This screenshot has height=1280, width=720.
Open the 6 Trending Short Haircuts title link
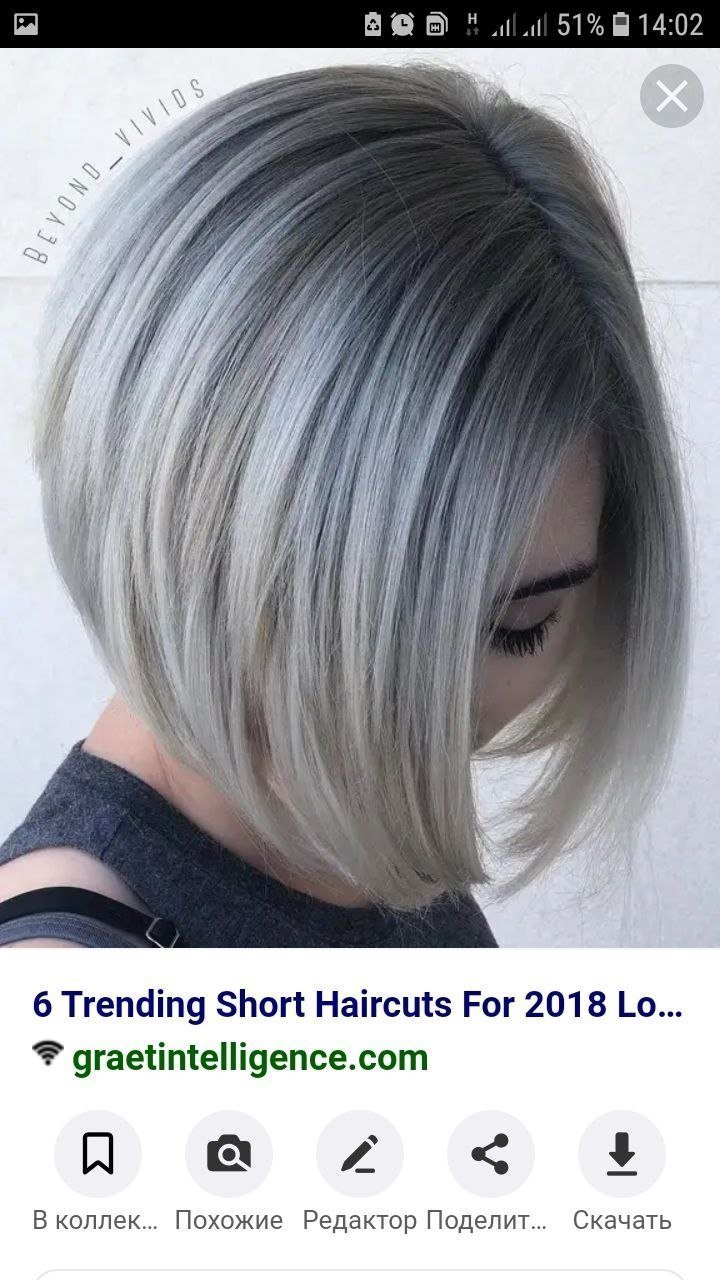[358, 1004]
